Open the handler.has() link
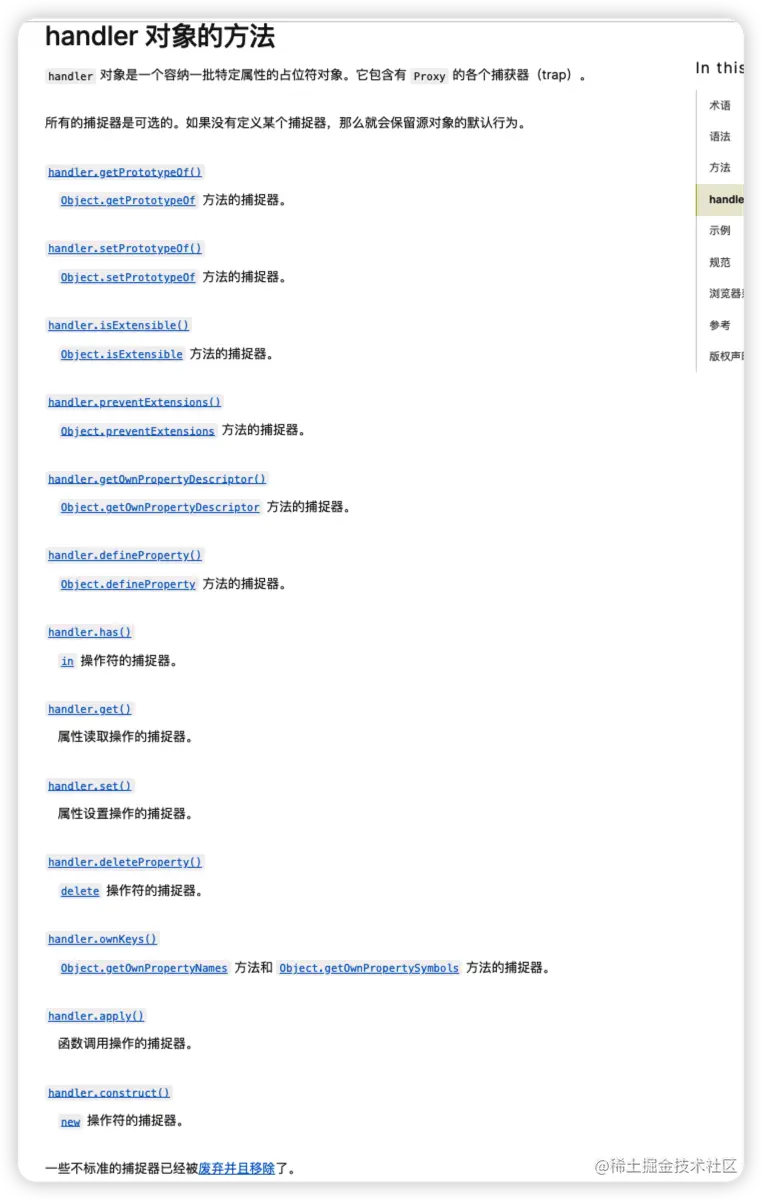This screenshot has height=1200, width=762. click(x=89, y=632)
